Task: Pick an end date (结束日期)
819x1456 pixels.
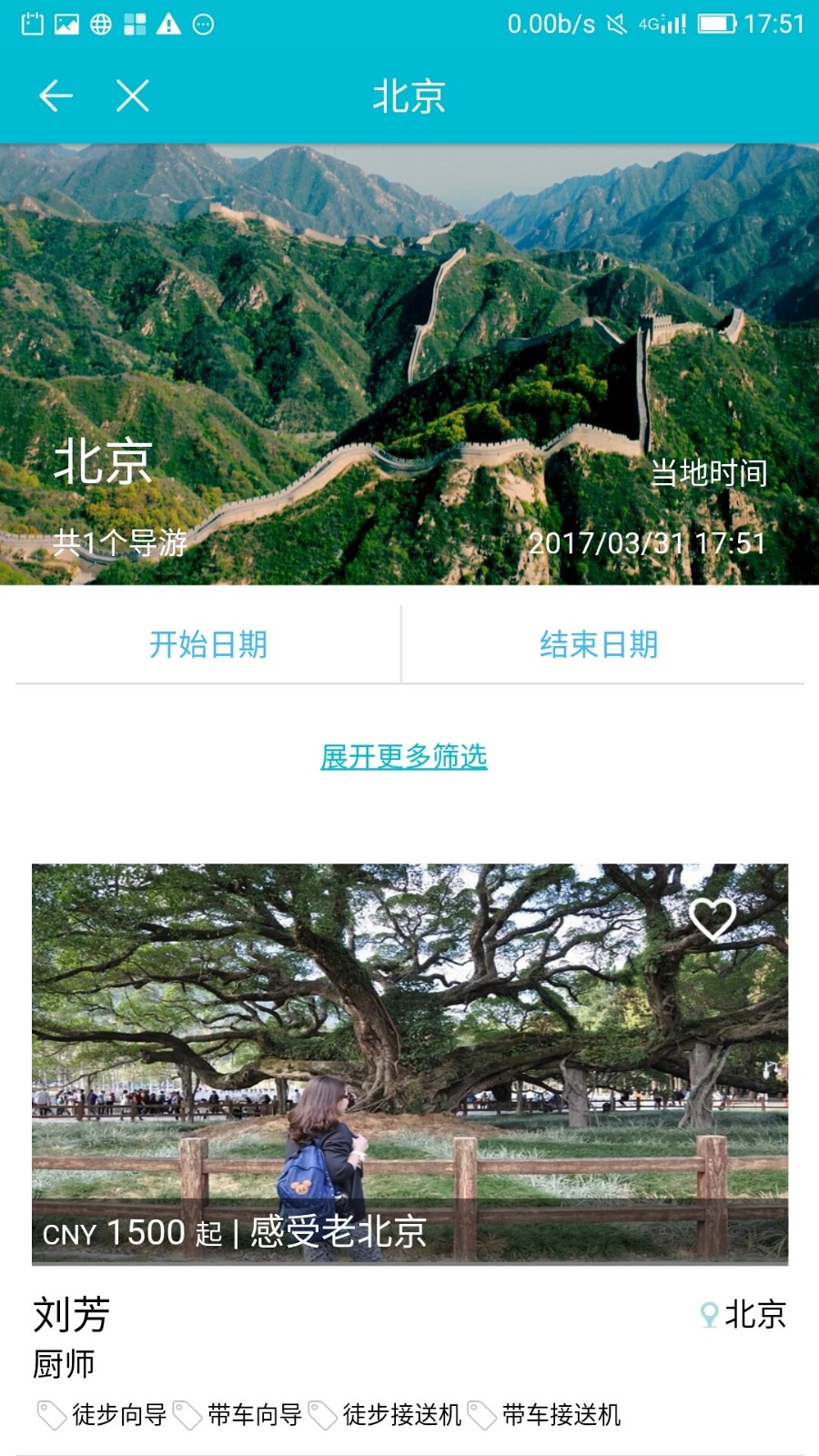Action: 599,644
